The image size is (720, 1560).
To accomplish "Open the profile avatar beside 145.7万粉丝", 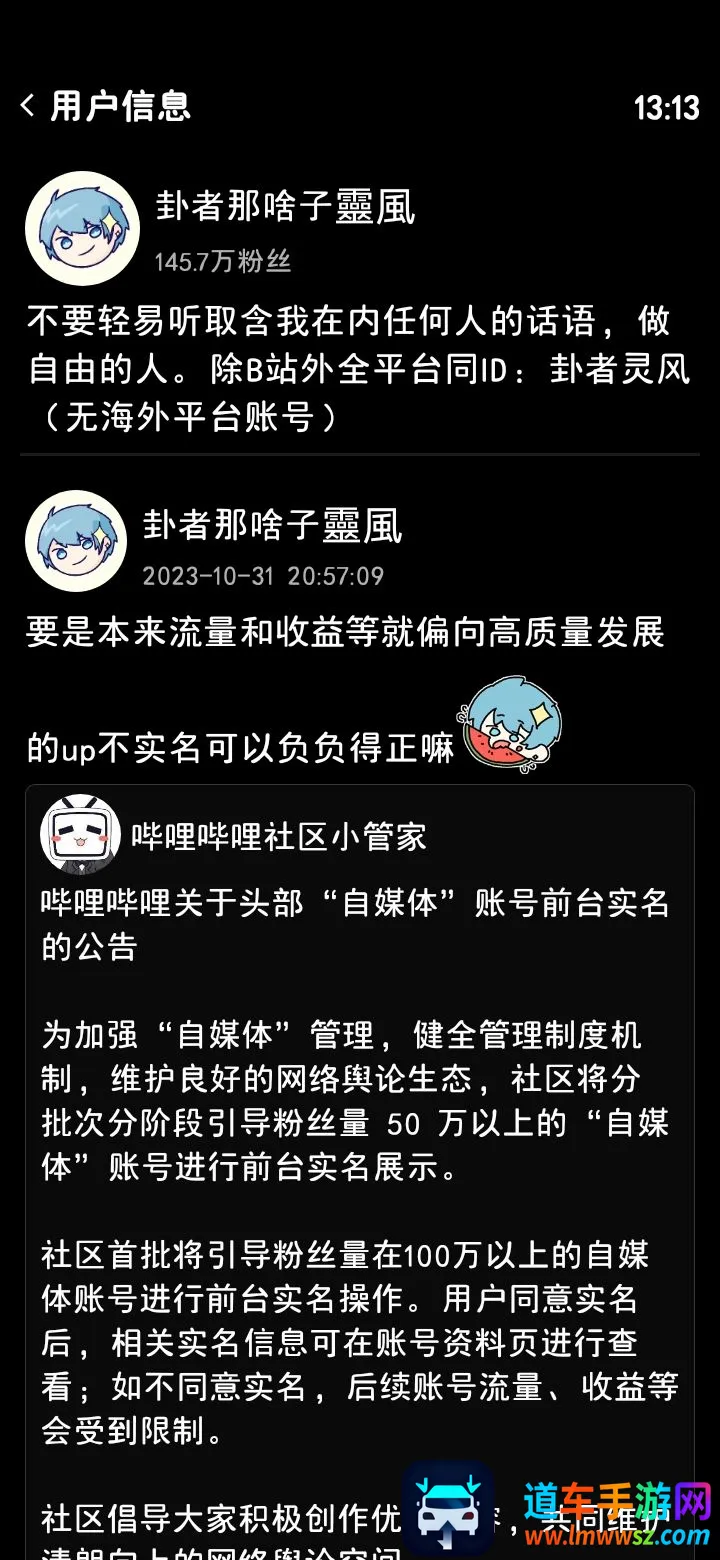I will click(81, 229).
